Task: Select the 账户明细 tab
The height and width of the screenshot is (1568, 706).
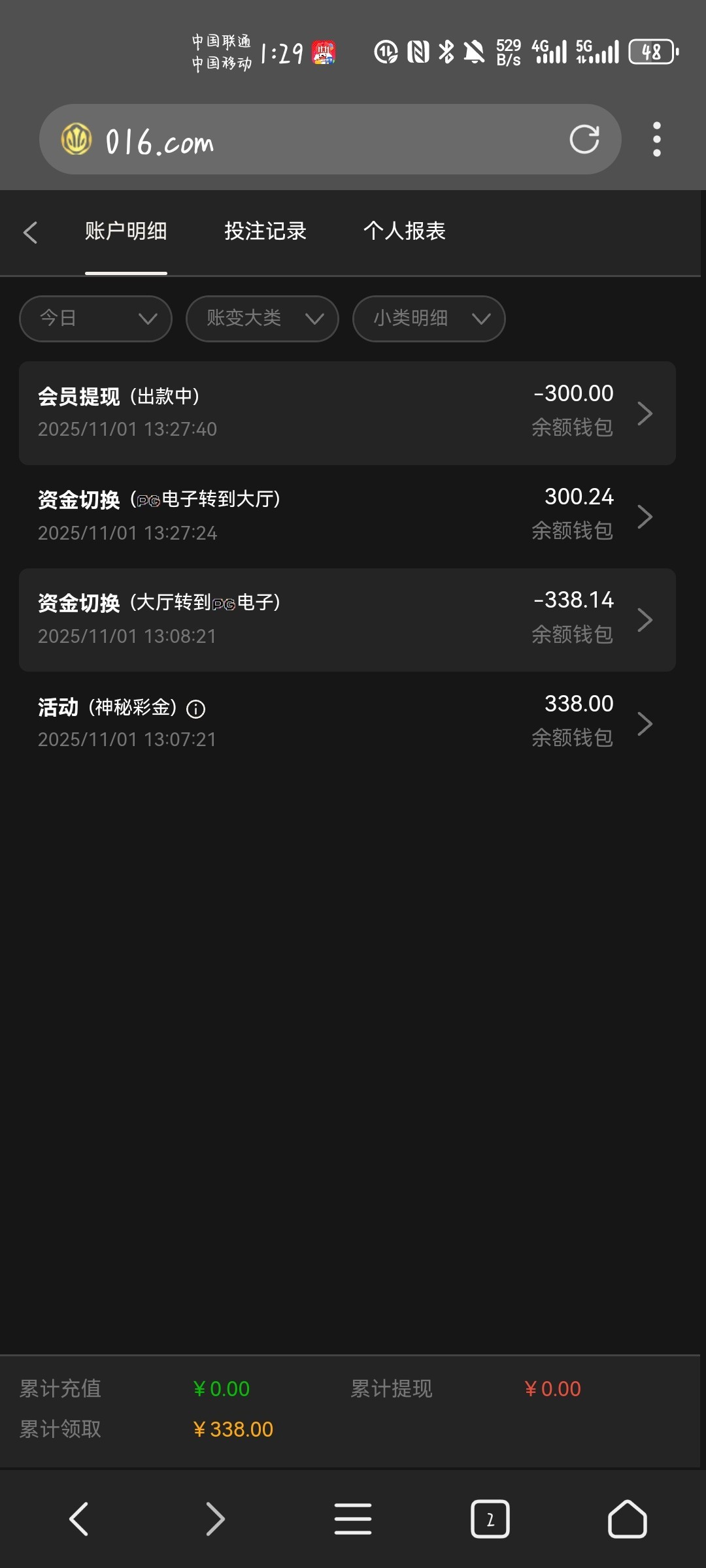Action: pos(126,231)
